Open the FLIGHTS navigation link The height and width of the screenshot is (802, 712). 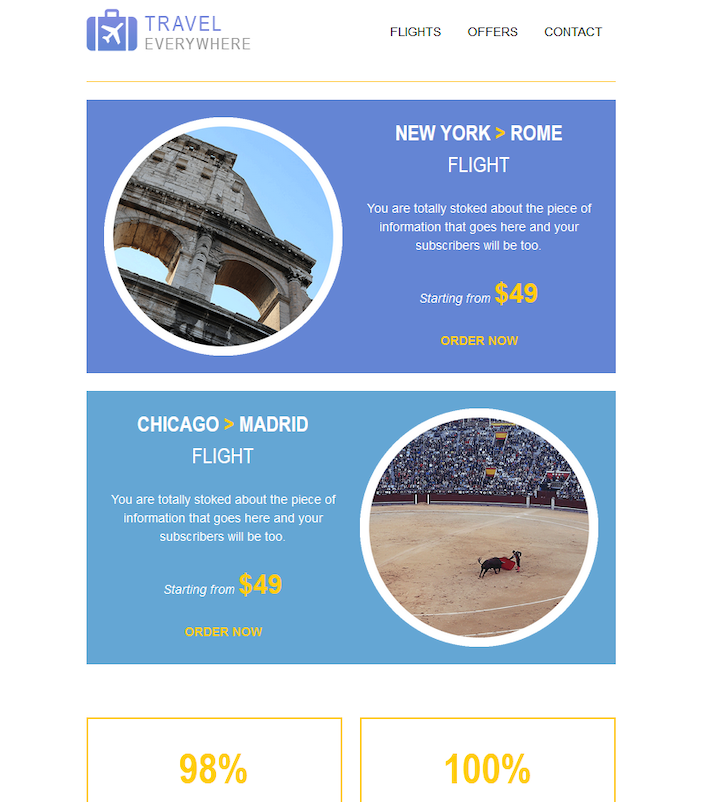point(415,32)
